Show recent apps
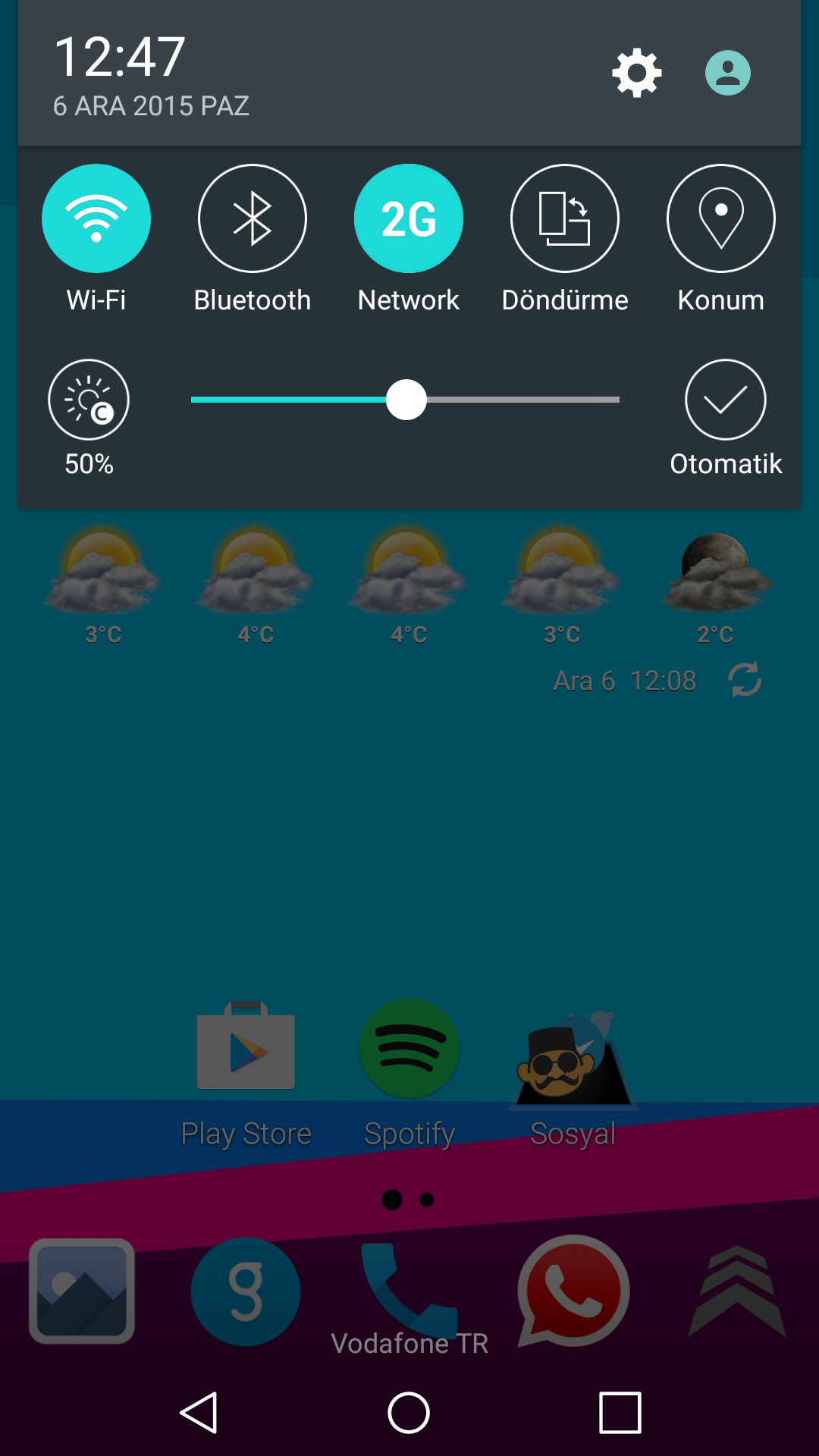This screenshot has width=819, height=1456. [x=620, y=1413]
